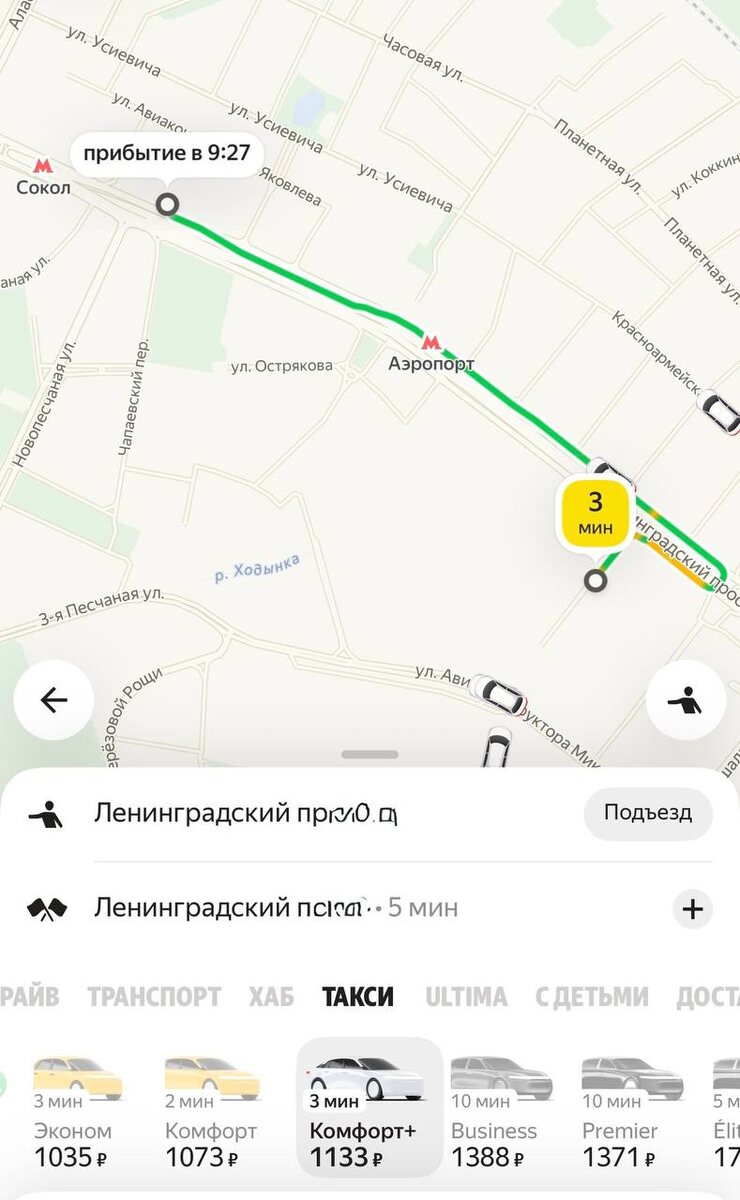Select the Такси tab
Viewport: 740px width, 1200px height.
[358, 997]
